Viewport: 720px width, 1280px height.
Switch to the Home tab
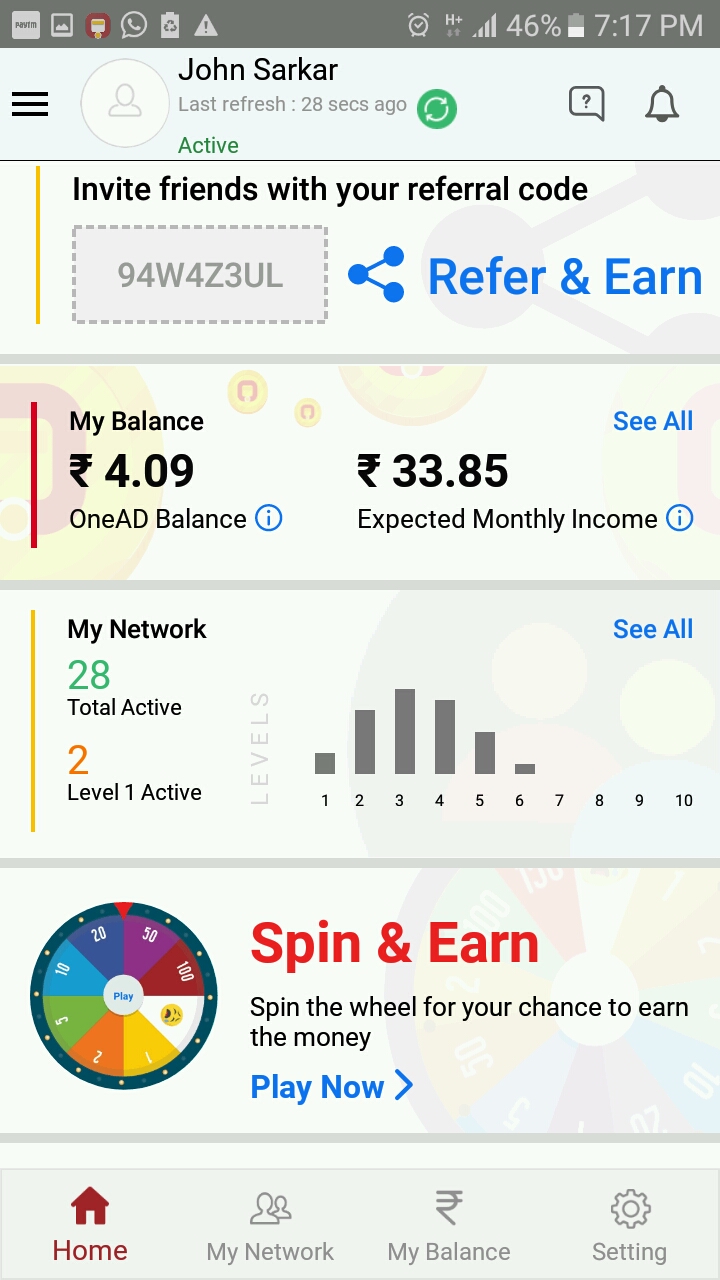(90, 1225)
